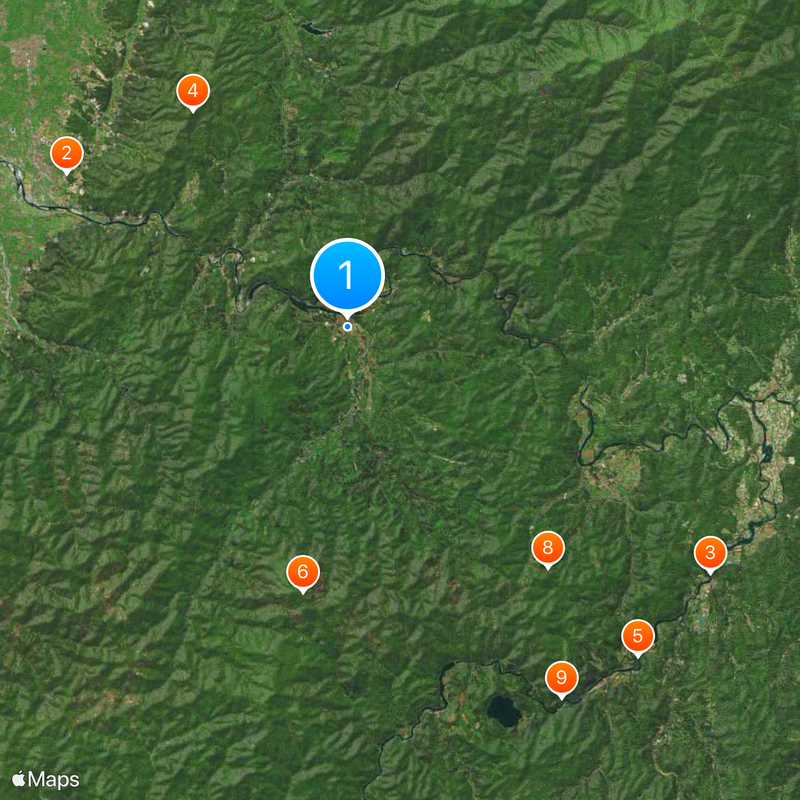Select map pin number 4
The height and width of the screenshot is (800, 800).
pos(193,91)
